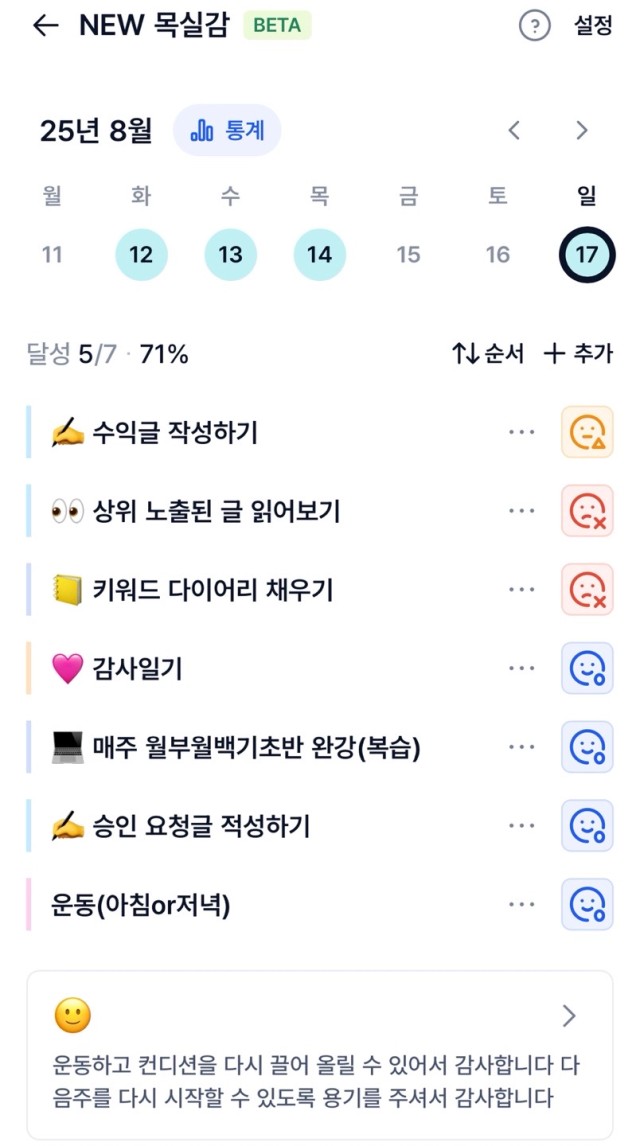The image size is (640, 1146).
Task: Change status face for 수익글 작성하기
Action: (x=587, y=432)
